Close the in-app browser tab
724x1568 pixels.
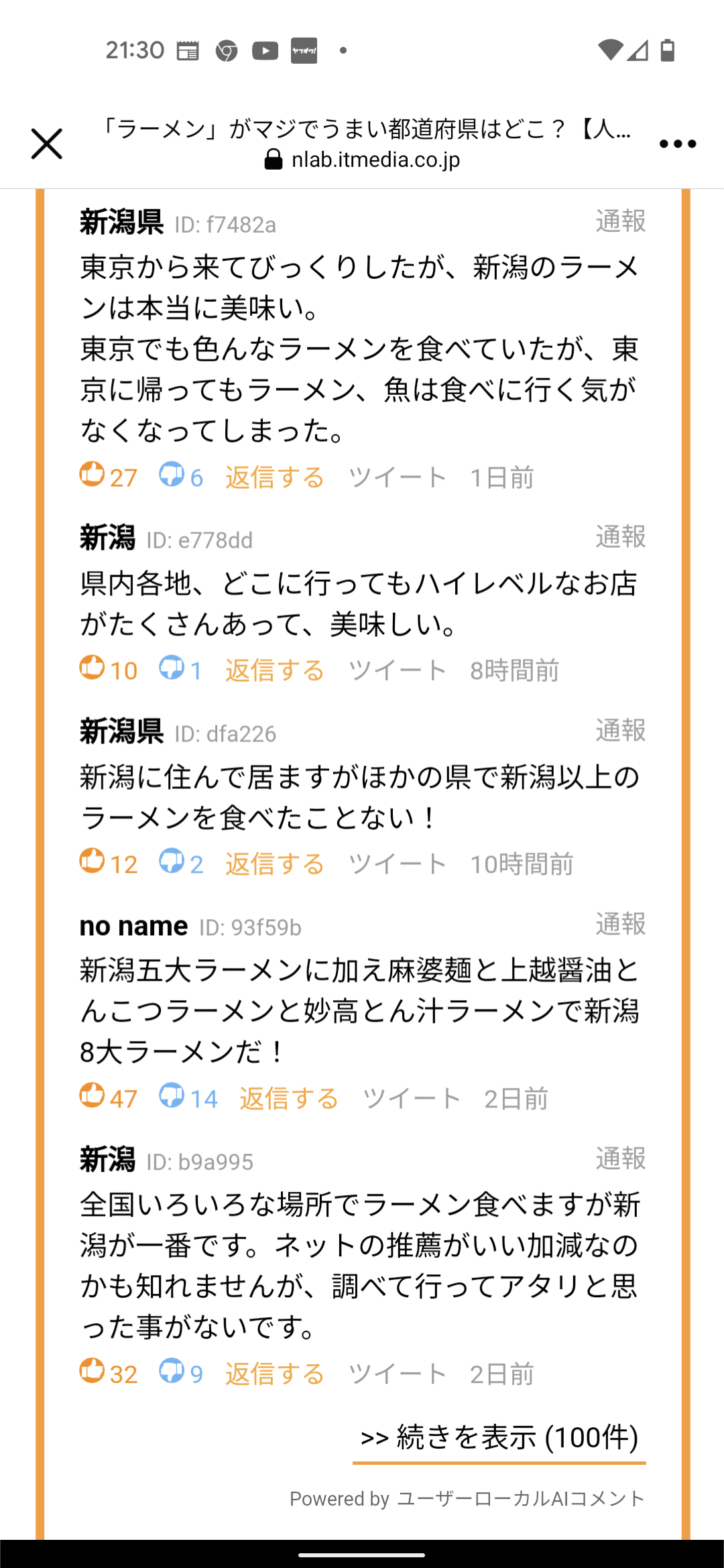[x=47, y=143]
